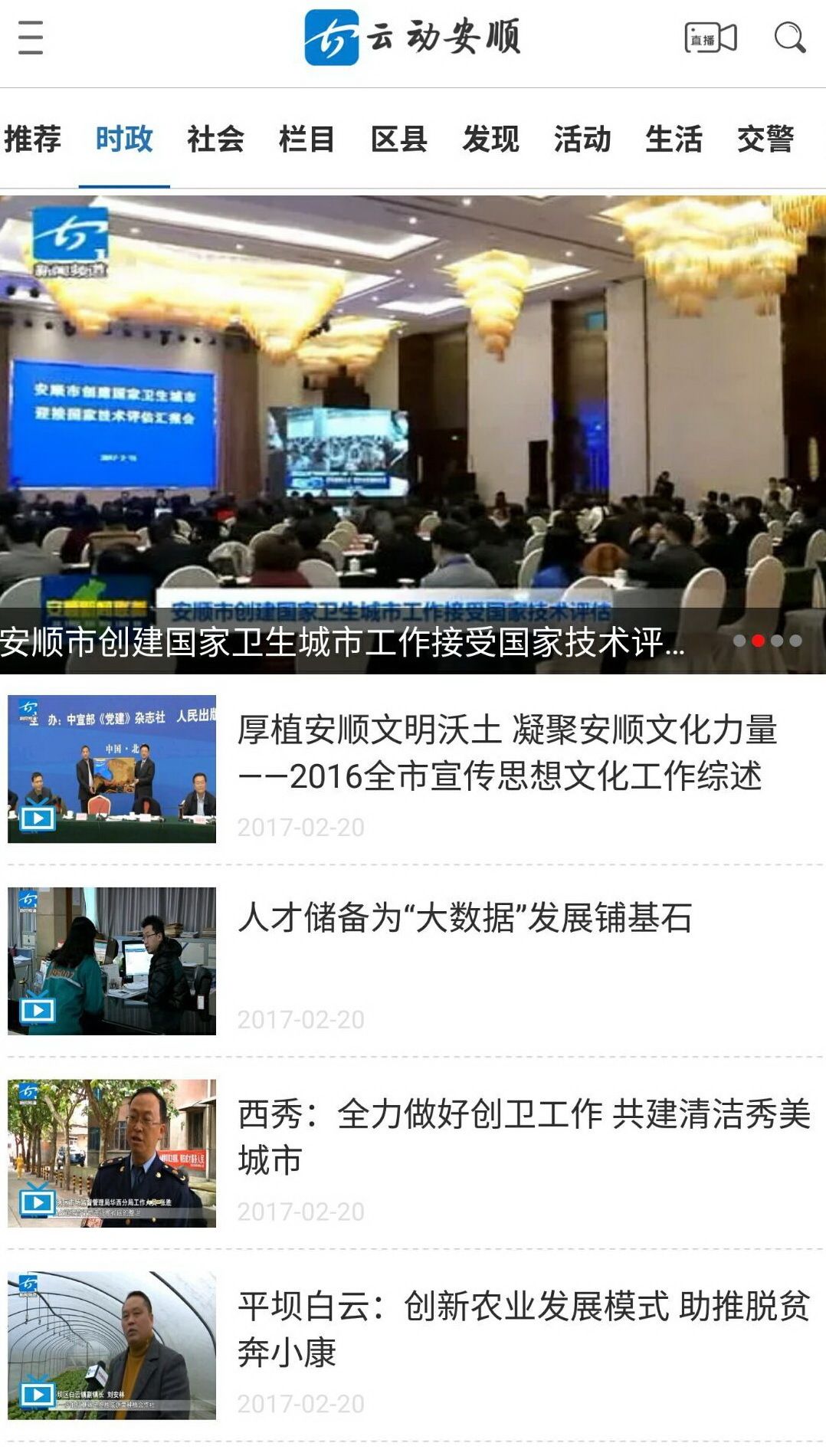Open the 直播 live broadcast icon
This screenshot has width=826, height=1456.
point(711,38)
